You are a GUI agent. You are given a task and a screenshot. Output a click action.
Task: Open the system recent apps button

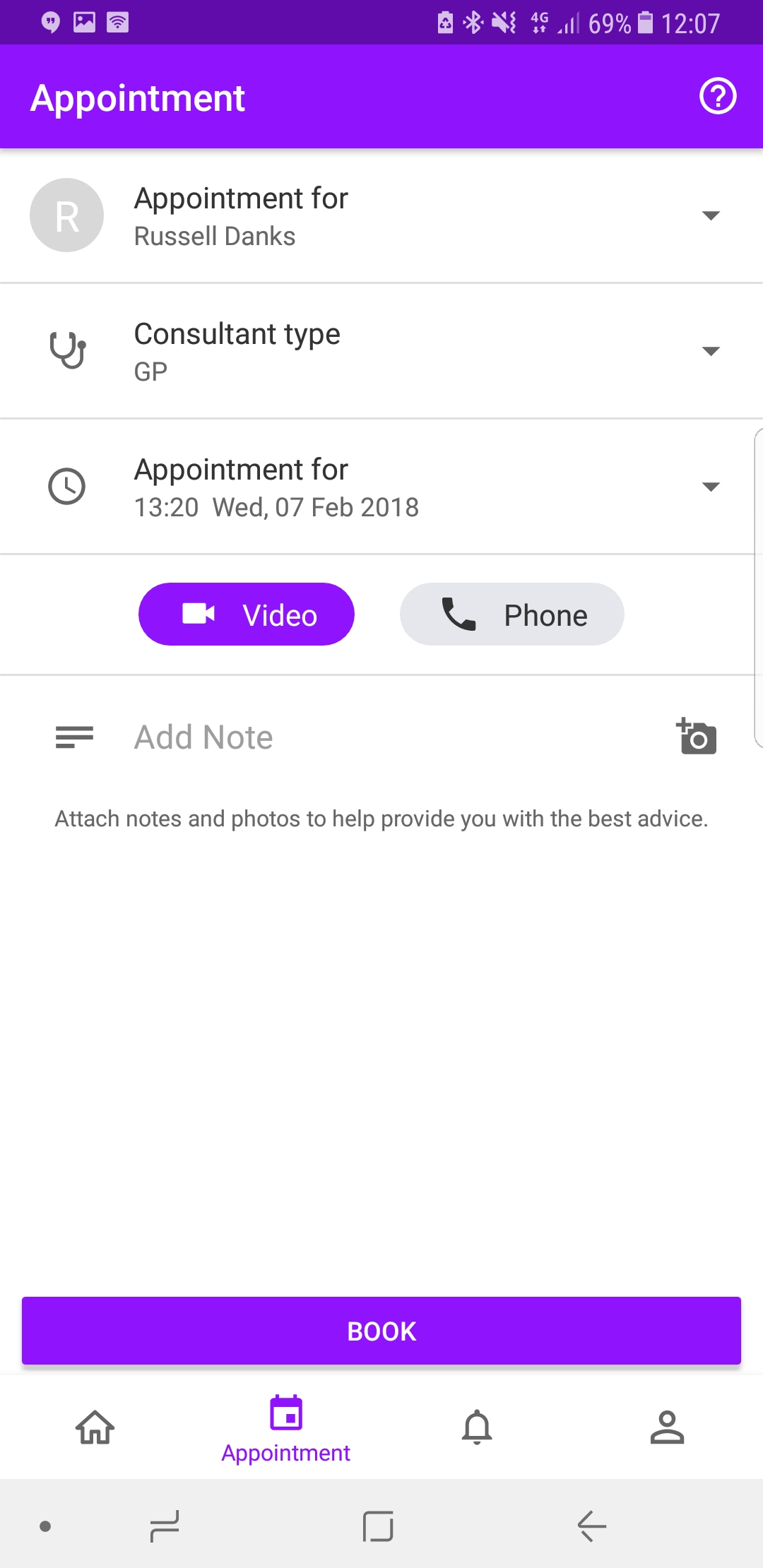[165, 1526]
